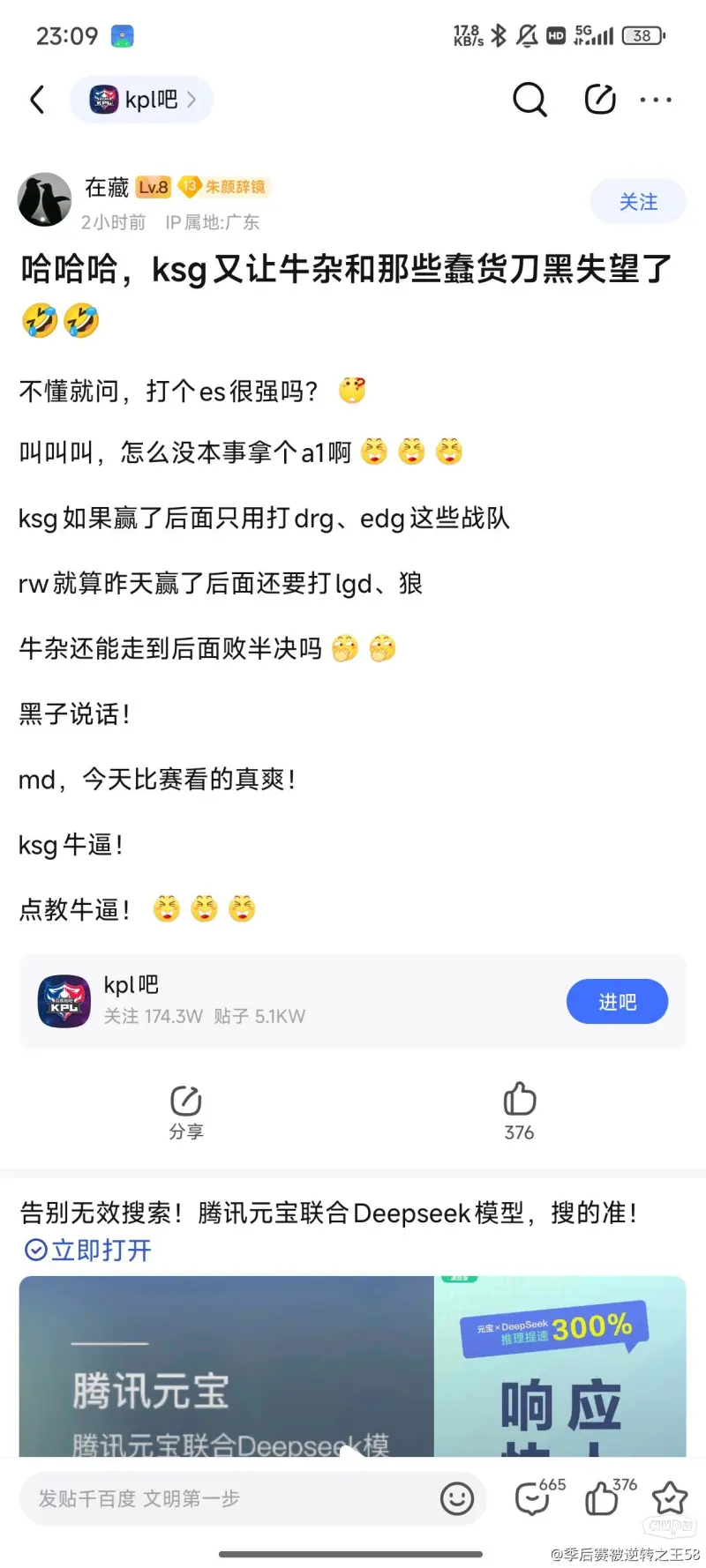
Task: Enter the forum via 进吧 button
Action: [617, 1002]
